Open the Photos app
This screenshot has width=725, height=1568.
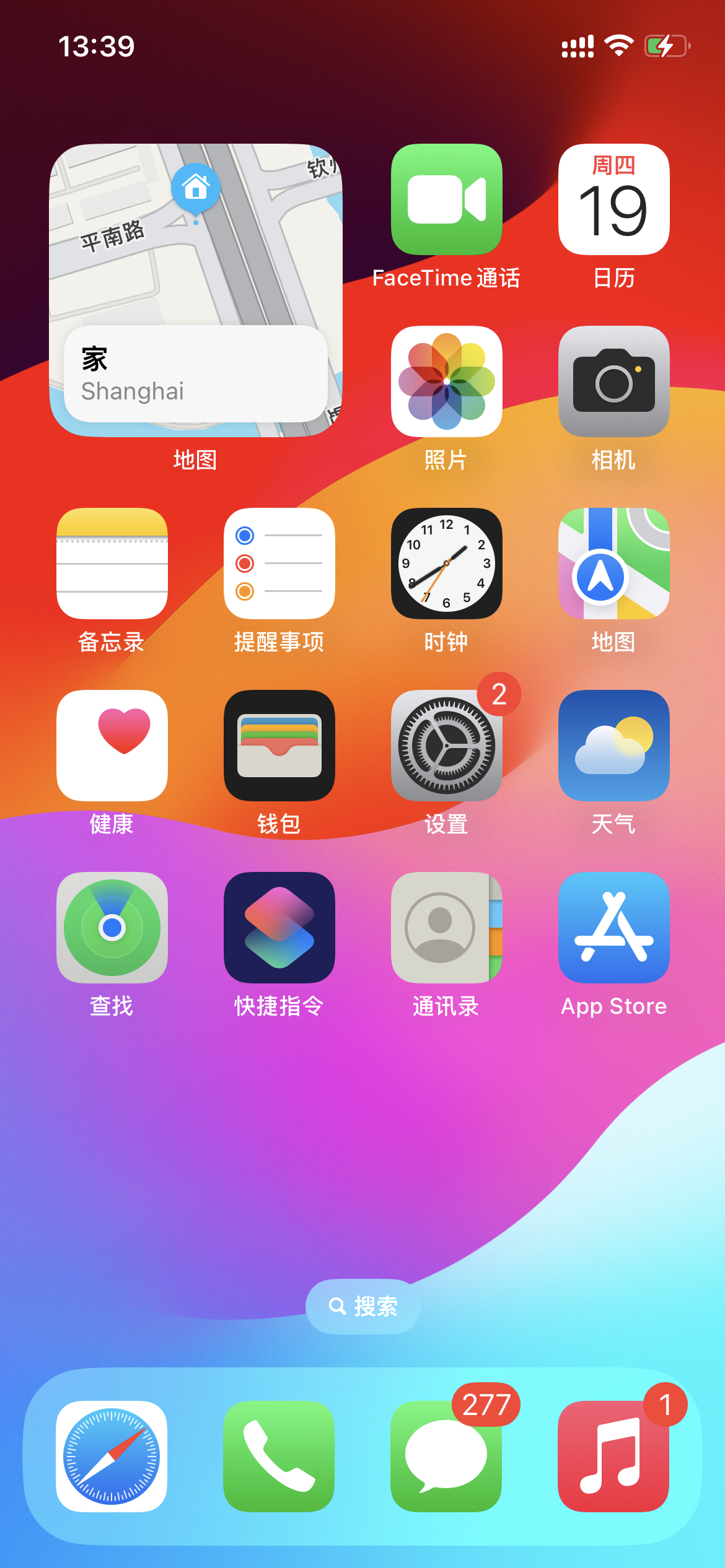pos(446,381)
